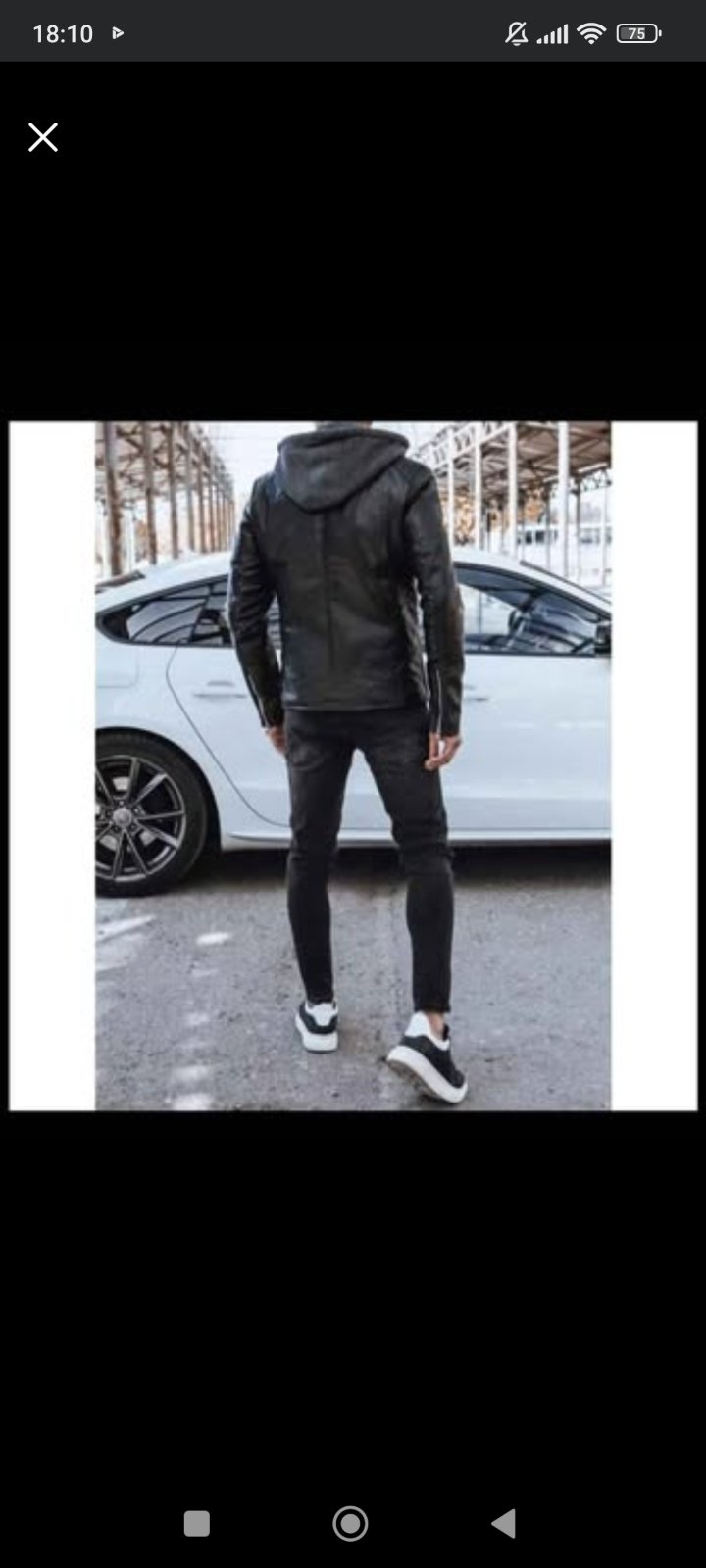Close the full-screen image viewer
The width and height of the screenshot is (706, 1568).
pos(43,137)
